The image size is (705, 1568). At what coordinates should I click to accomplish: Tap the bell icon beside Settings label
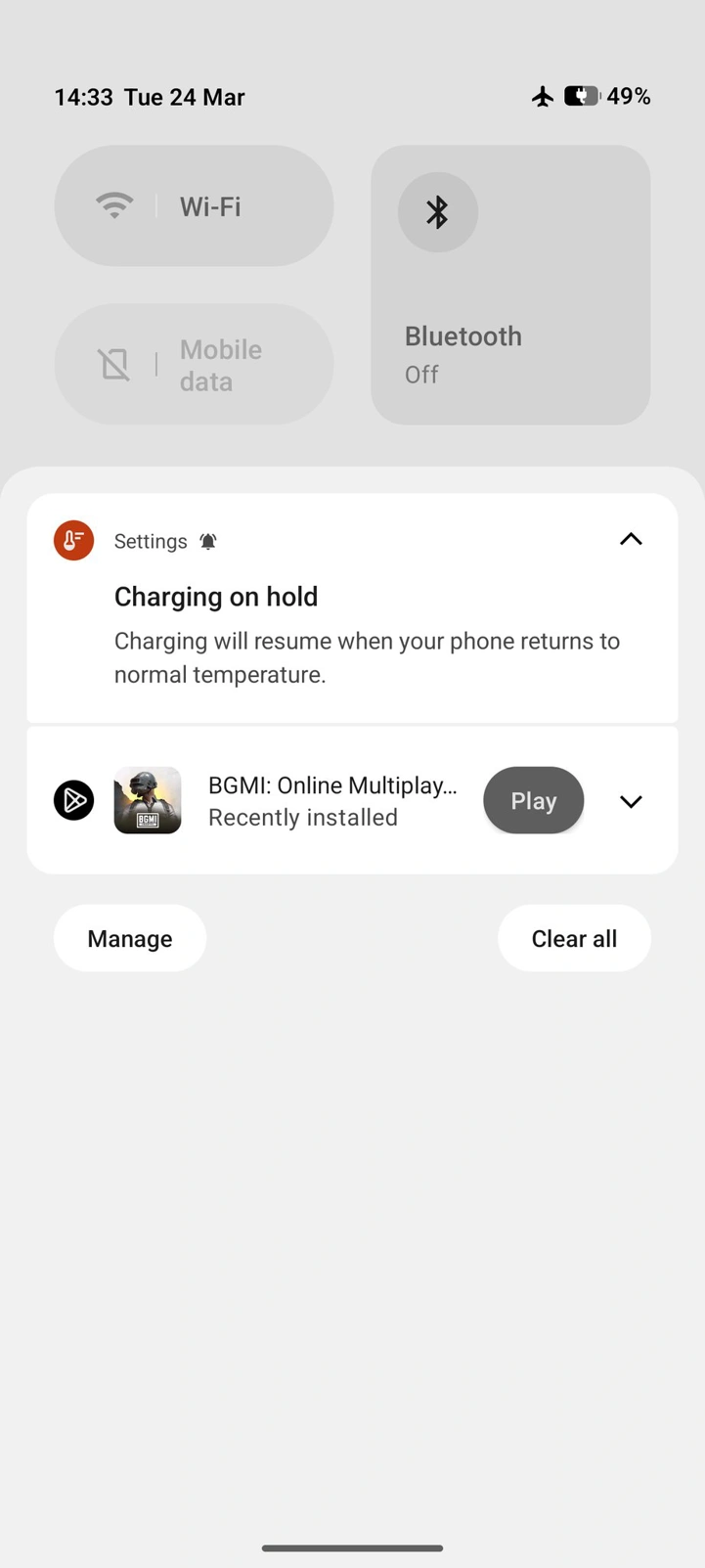pyautogui.click(x=207, y=541)
